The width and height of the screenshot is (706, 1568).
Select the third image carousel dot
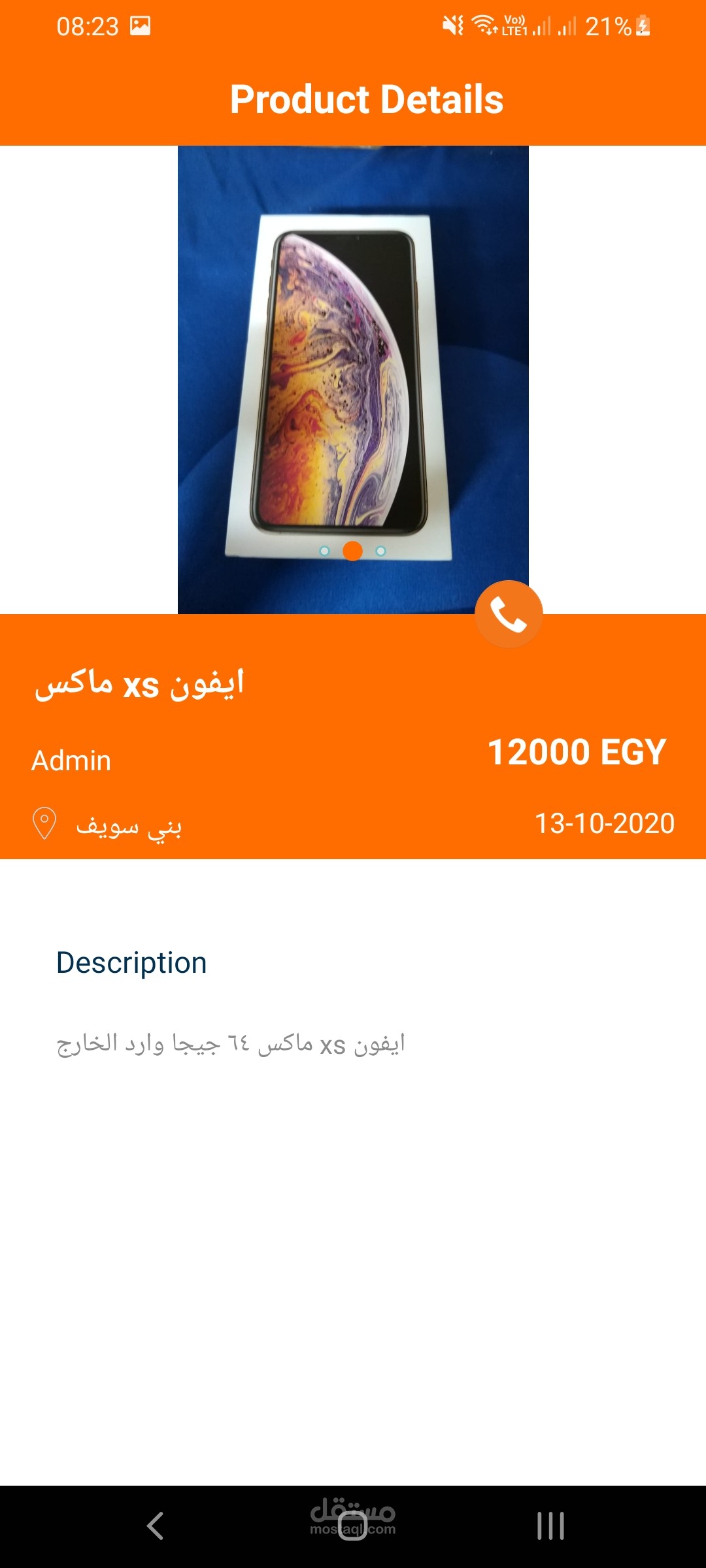[381, 551]
